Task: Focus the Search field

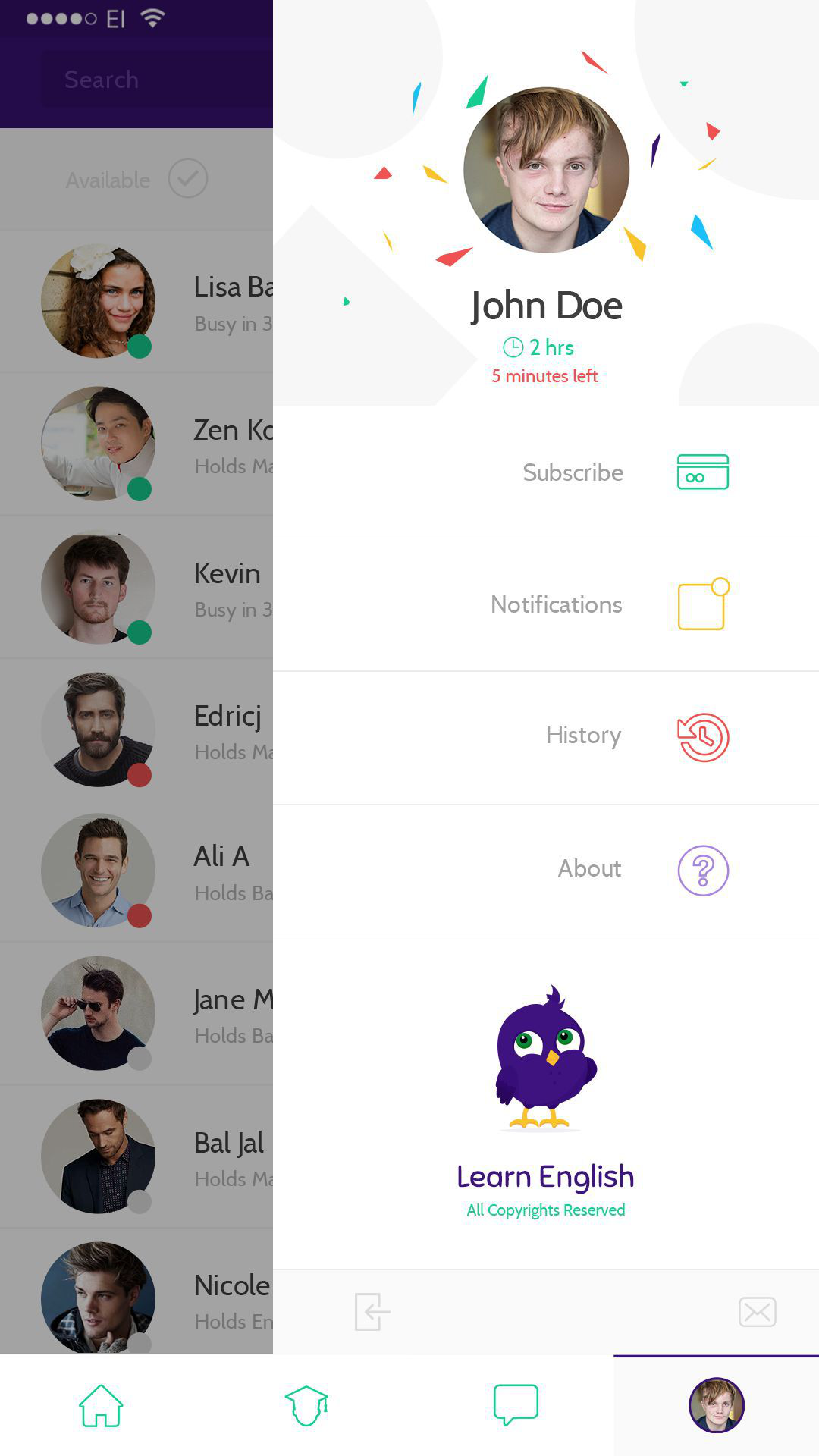Action: pos(152,80)
